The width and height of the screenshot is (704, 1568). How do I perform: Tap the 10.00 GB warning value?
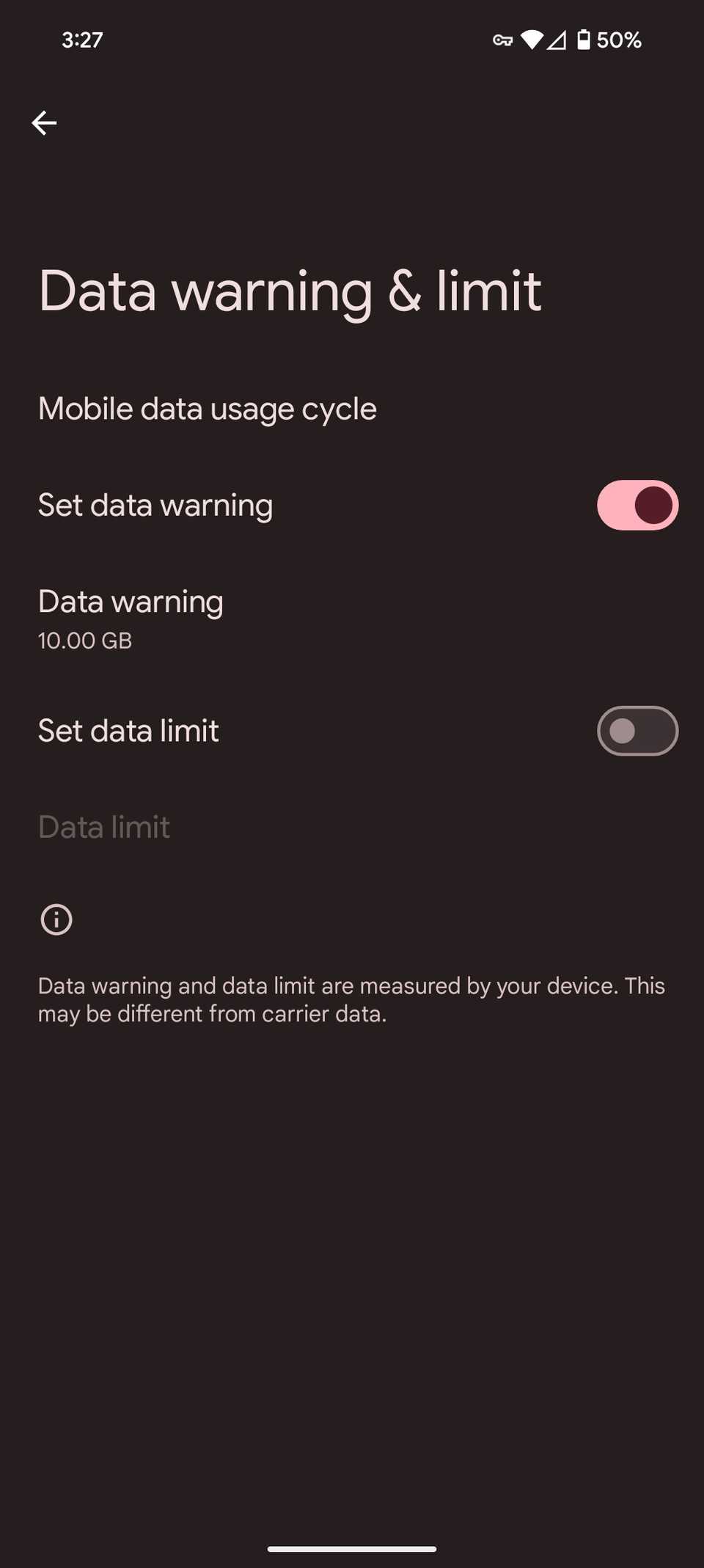click(85, 640)
